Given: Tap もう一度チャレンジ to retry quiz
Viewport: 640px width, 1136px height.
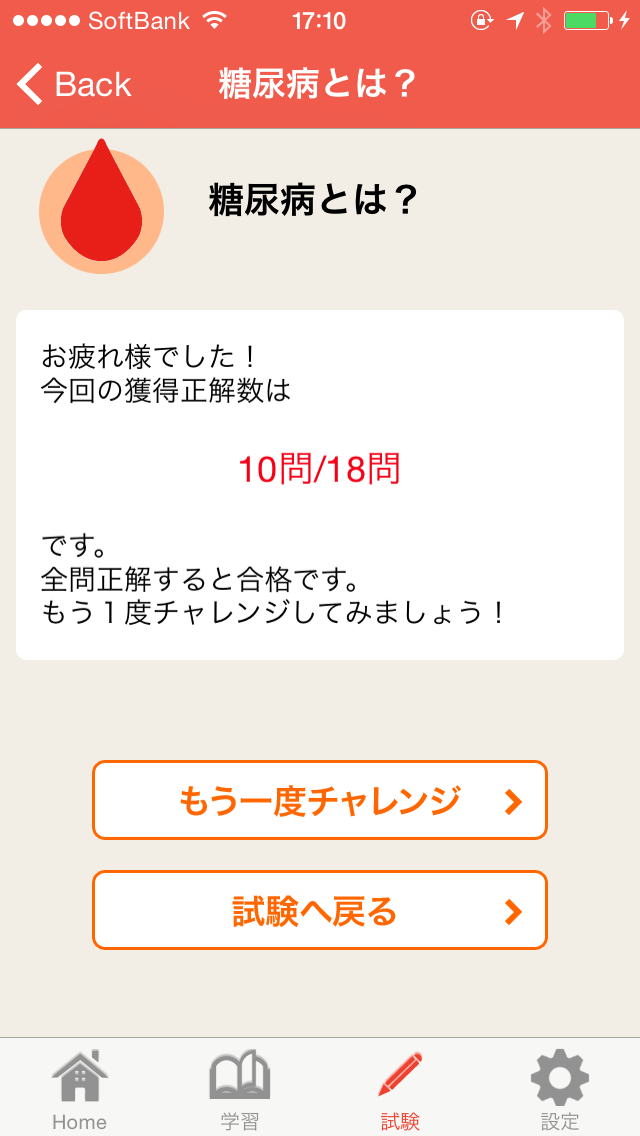Looking at the screenshot, I should pos(320,800).
